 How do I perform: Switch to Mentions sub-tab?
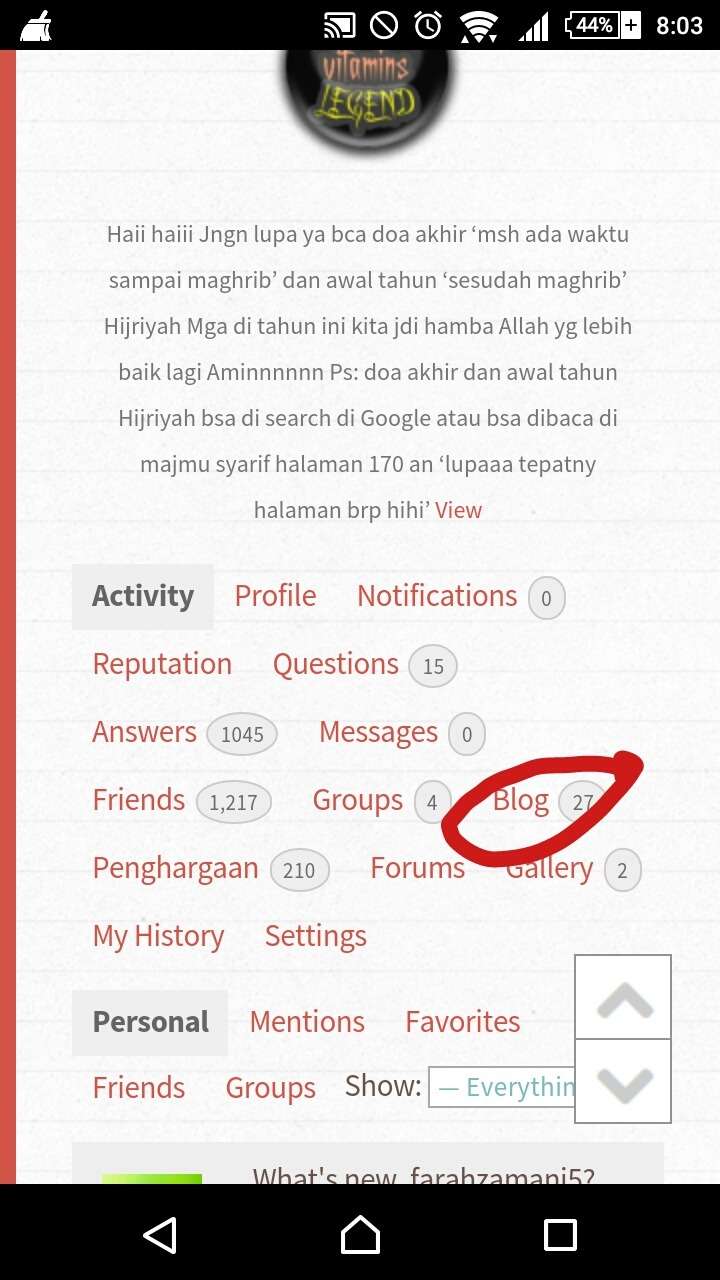(307, 1022)
